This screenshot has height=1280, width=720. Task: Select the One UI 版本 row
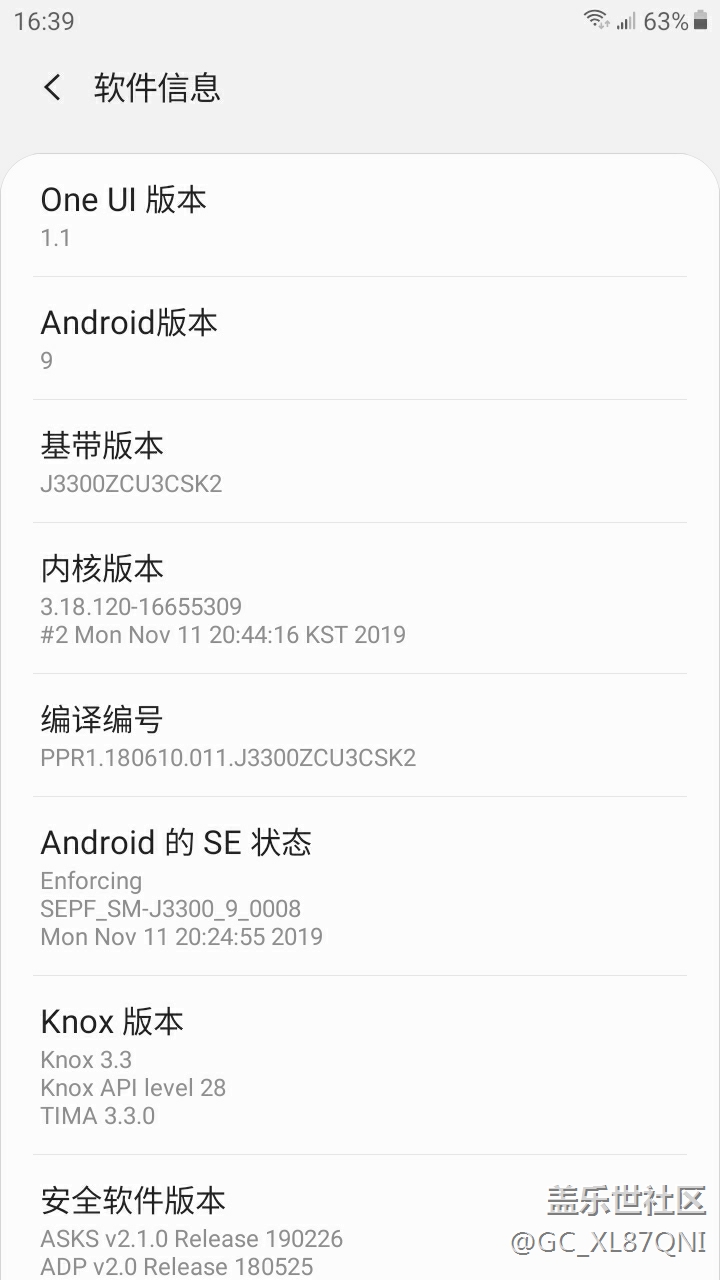[360, 216]
